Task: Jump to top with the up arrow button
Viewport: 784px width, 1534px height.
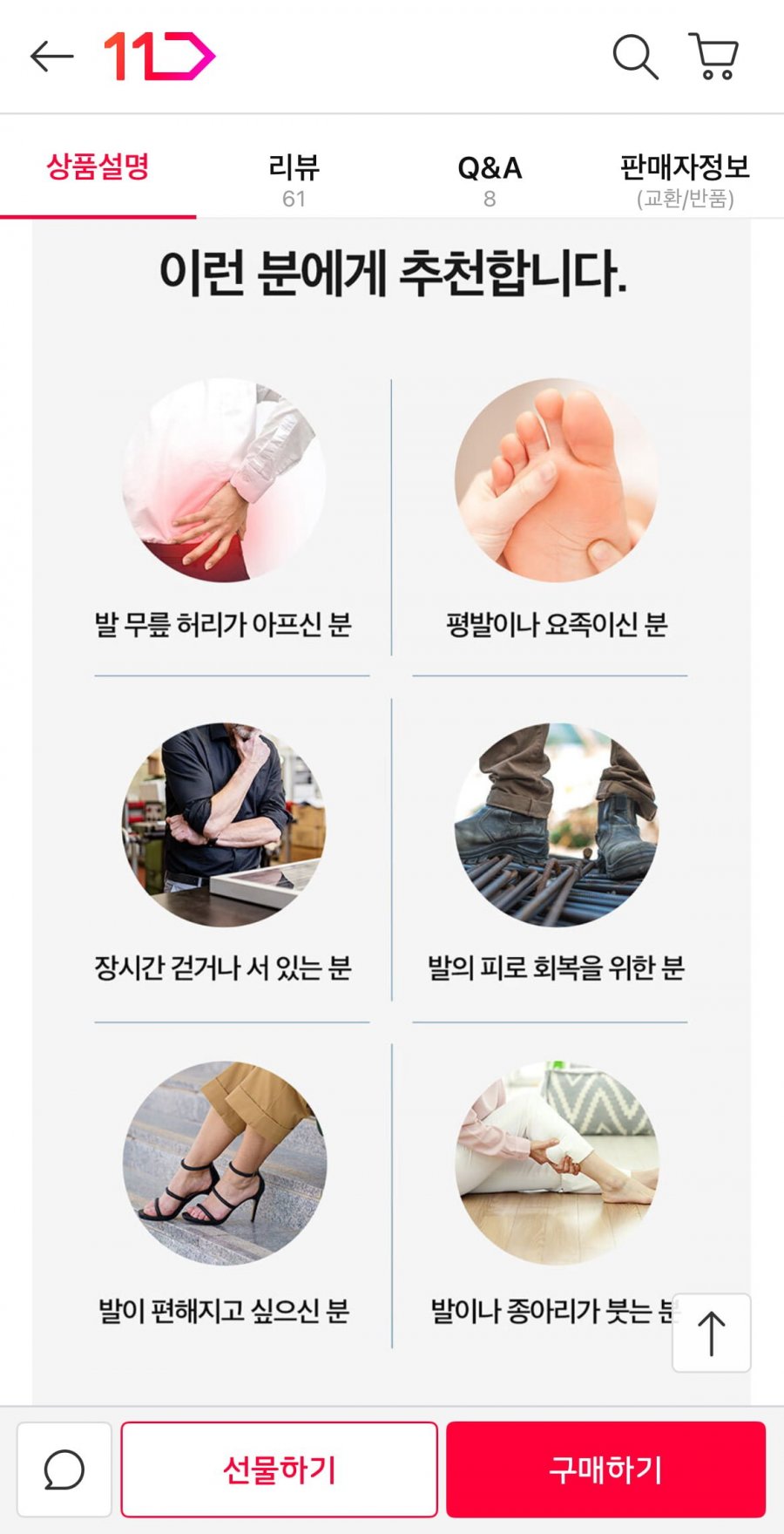Action: click(x=711, y=1333)
